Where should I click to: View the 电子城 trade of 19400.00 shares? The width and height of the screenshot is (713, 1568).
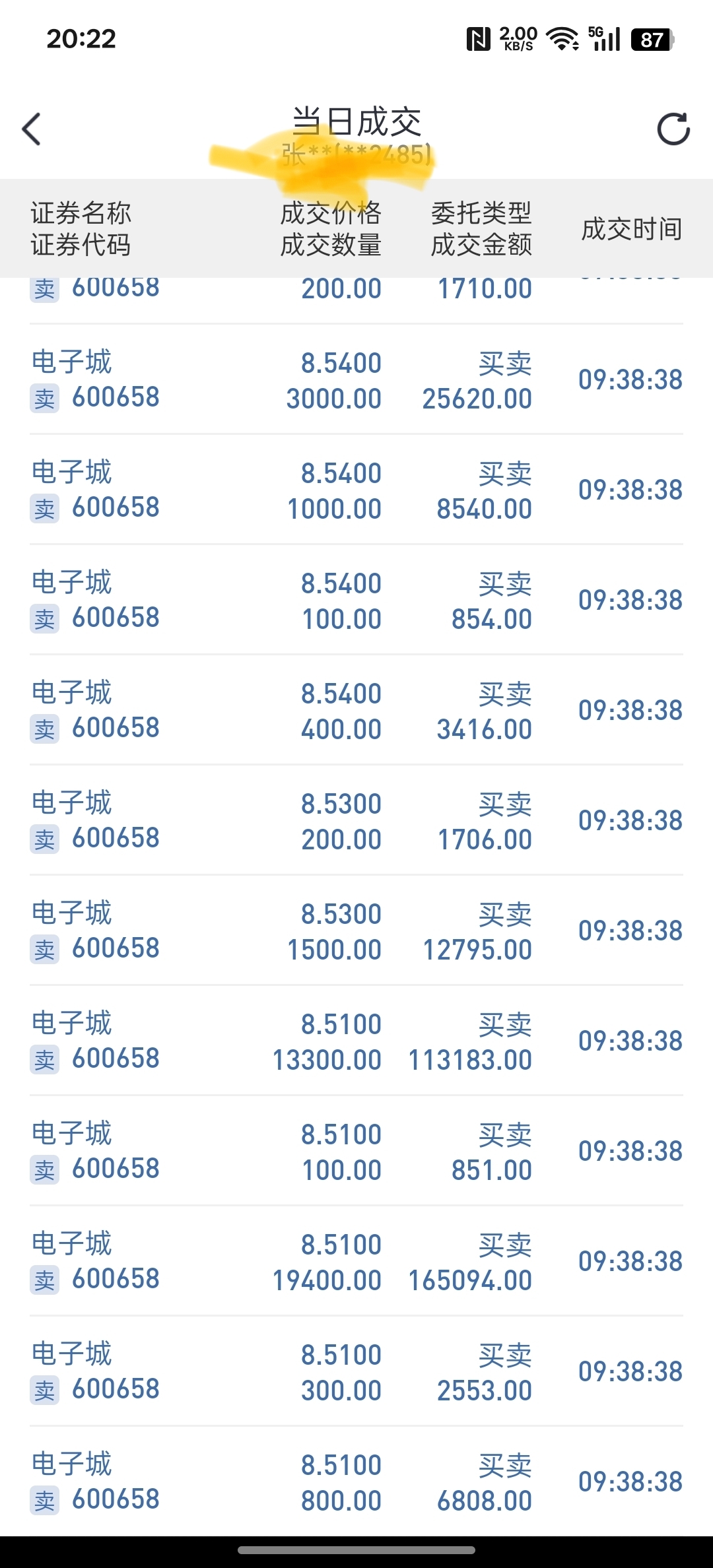coord(356,1262)
